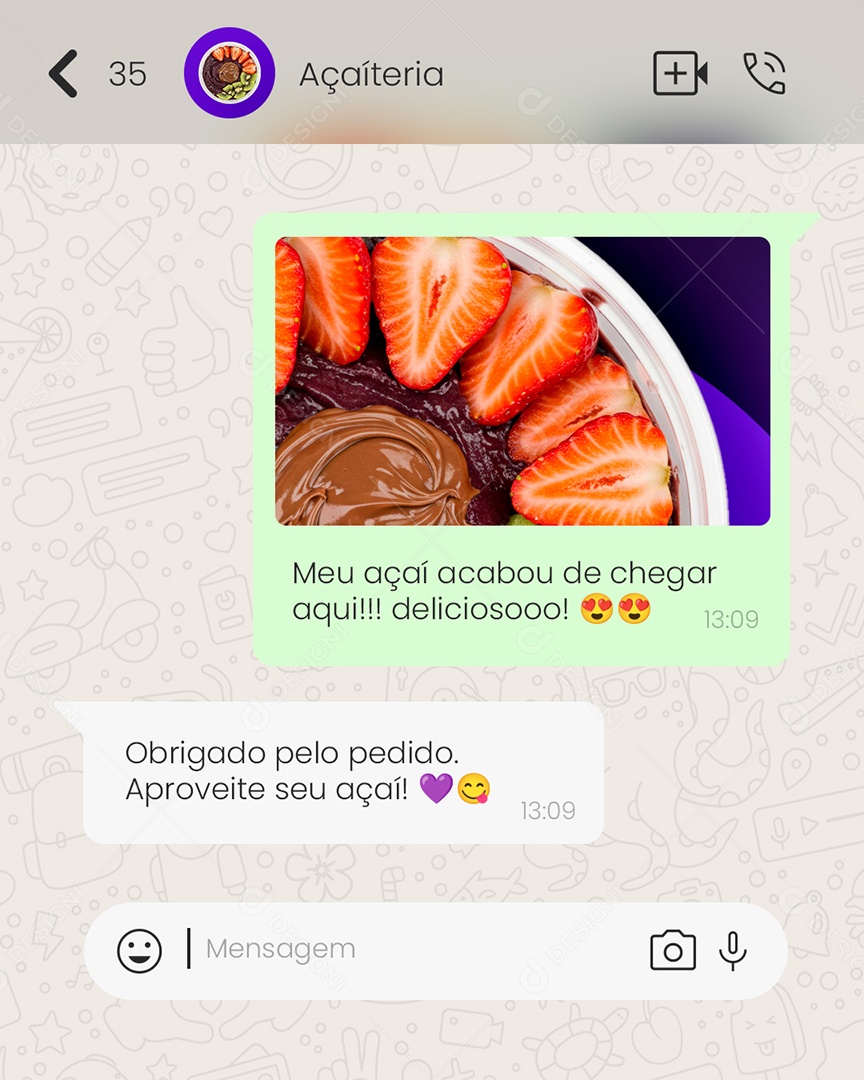Open the emoji picker in message bar
The image size is (864, 1080).
point(139,950)
